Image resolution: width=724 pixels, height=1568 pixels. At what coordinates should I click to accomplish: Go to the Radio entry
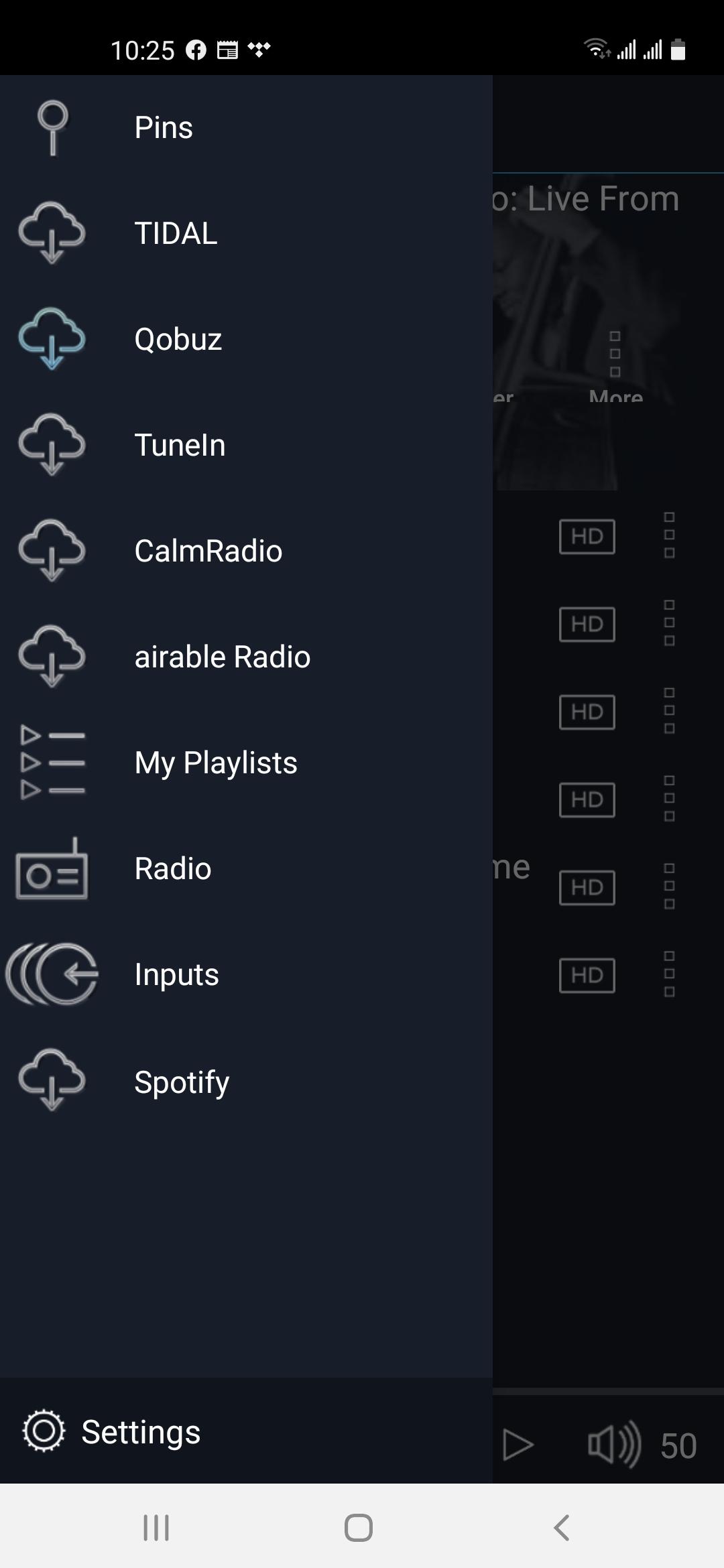click(246, 868)
